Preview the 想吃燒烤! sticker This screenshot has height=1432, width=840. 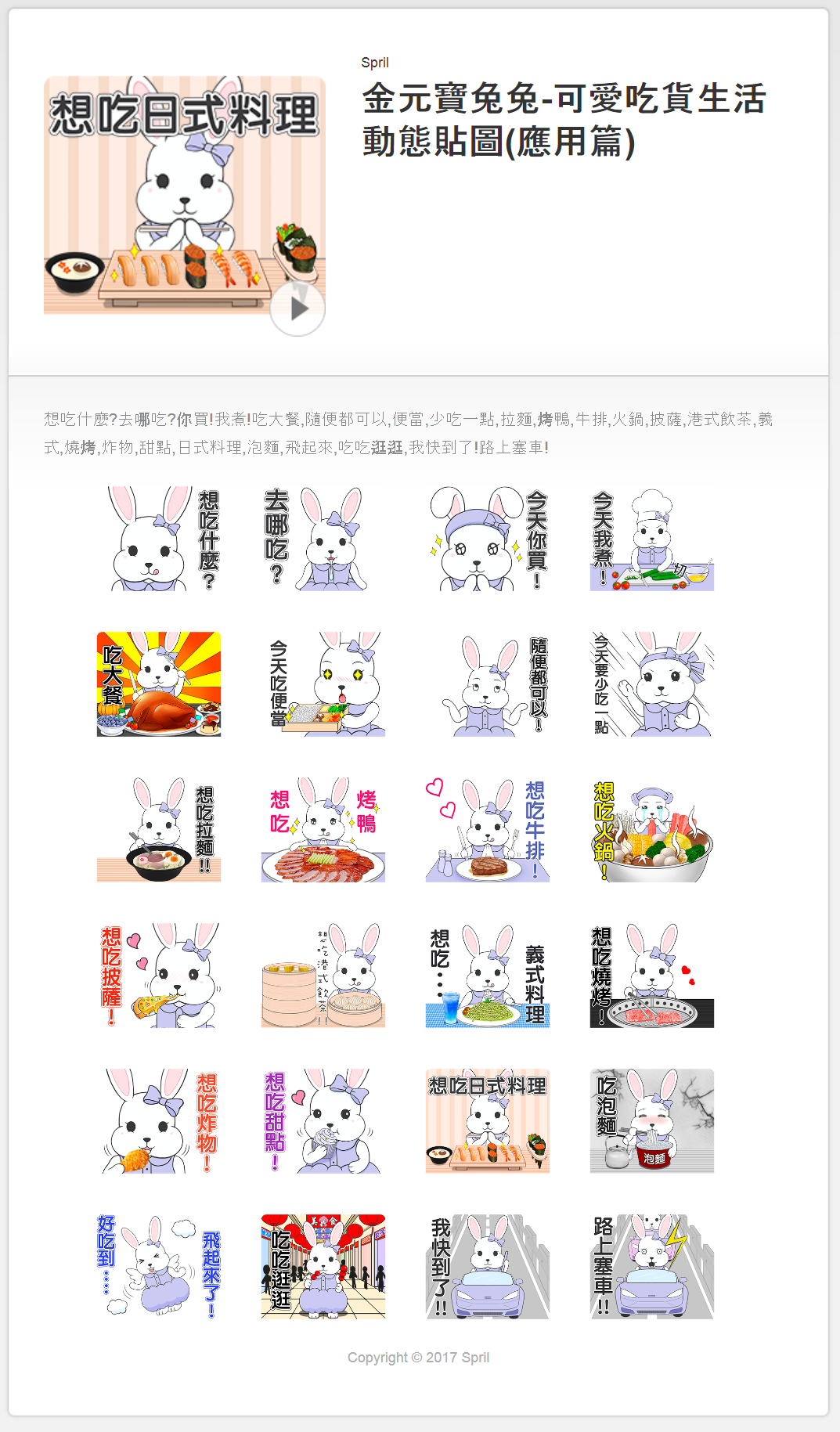pyautogui.click(x=652, y=976)
